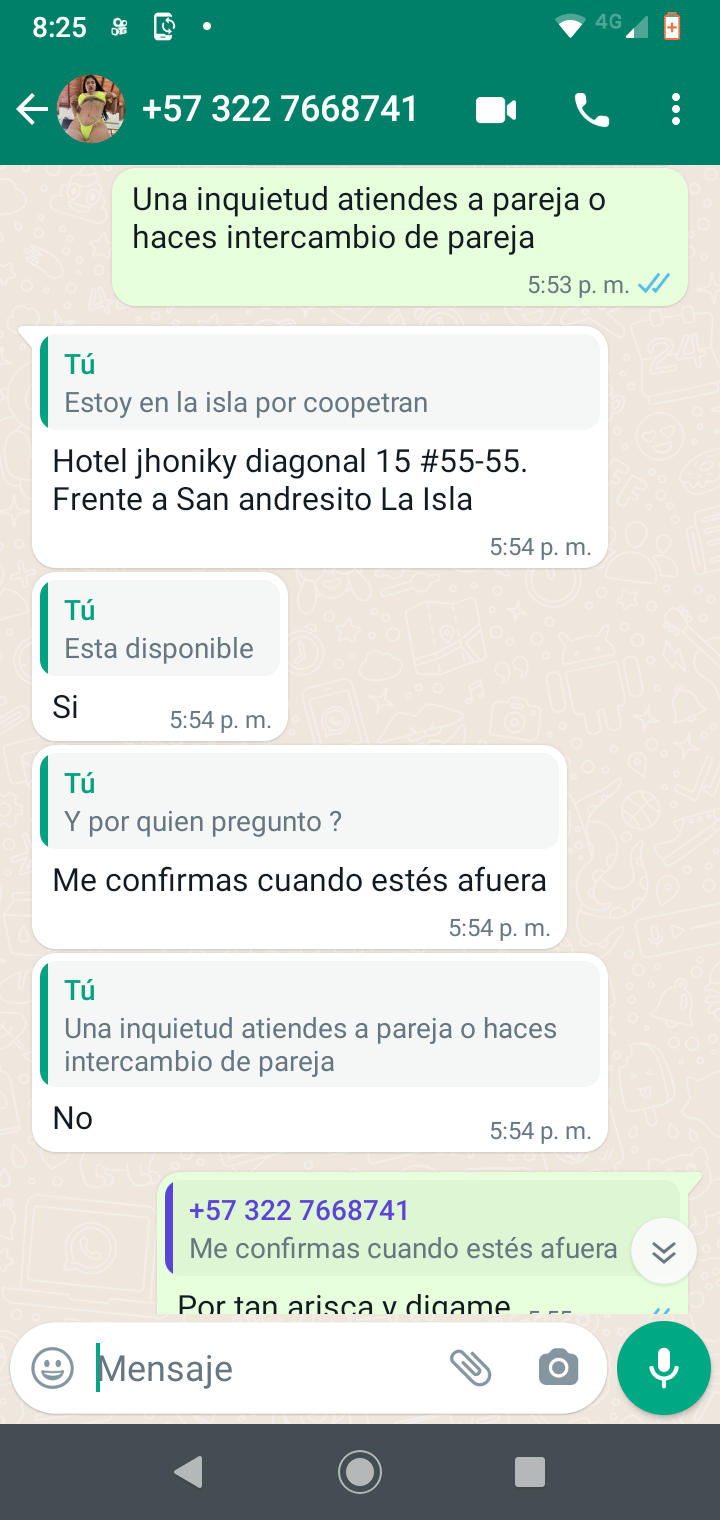Open the overflow menu
The width and height of the screenshot is (720, 1520).
[676, 110]
